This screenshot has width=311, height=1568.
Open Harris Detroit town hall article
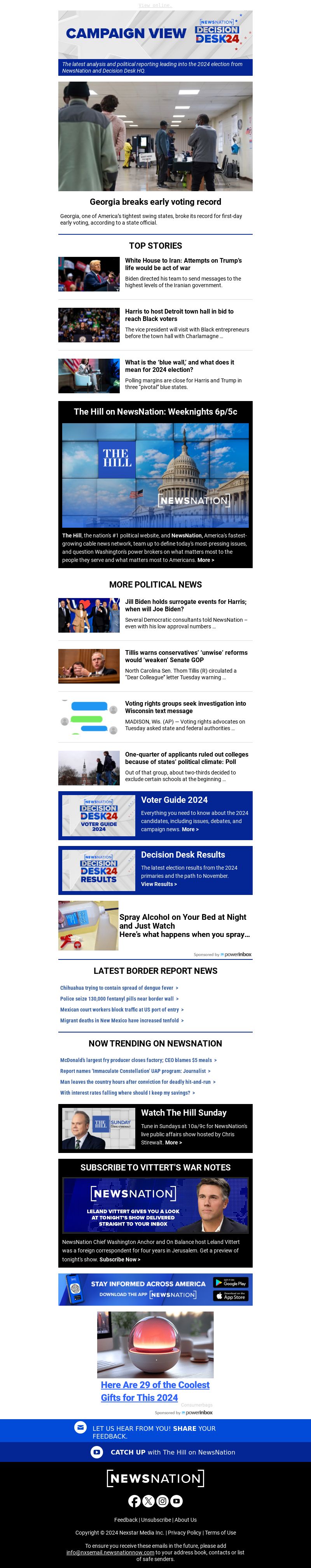179,315
